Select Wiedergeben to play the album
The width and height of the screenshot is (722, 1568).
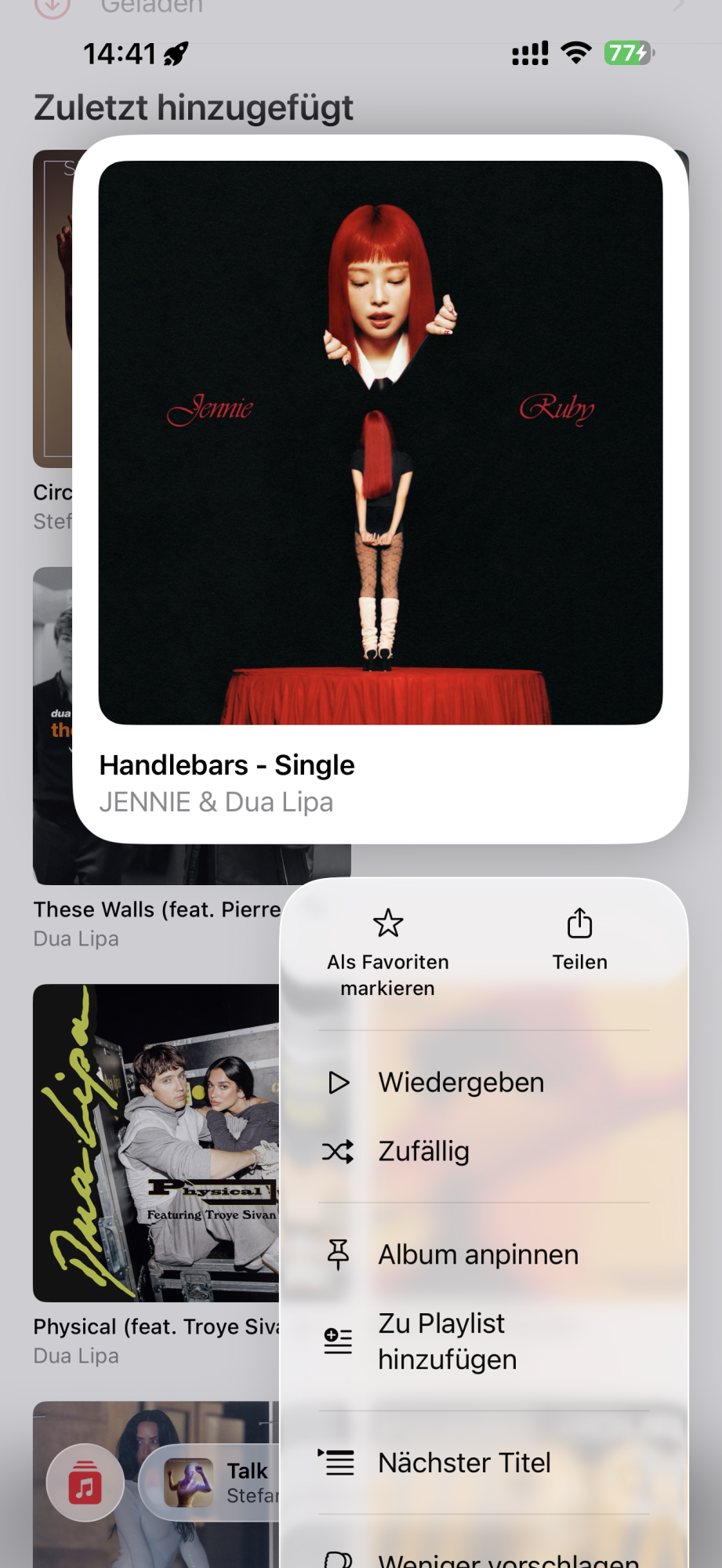click(x=460, y=1083)
